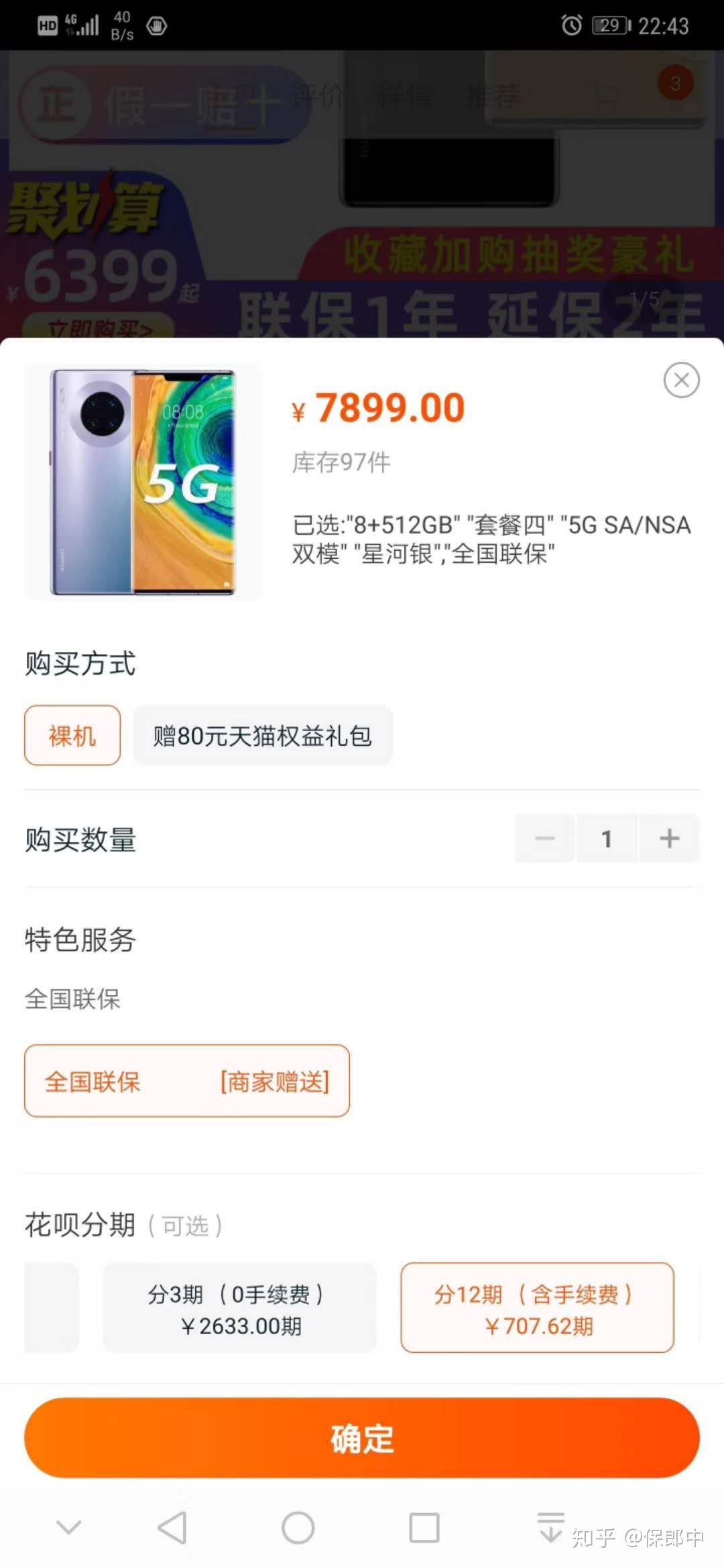Image resolution: width=724 pixels, height=1568 pixels.
Task: Click the quantity value field showing 1
Action: (607, 838)
